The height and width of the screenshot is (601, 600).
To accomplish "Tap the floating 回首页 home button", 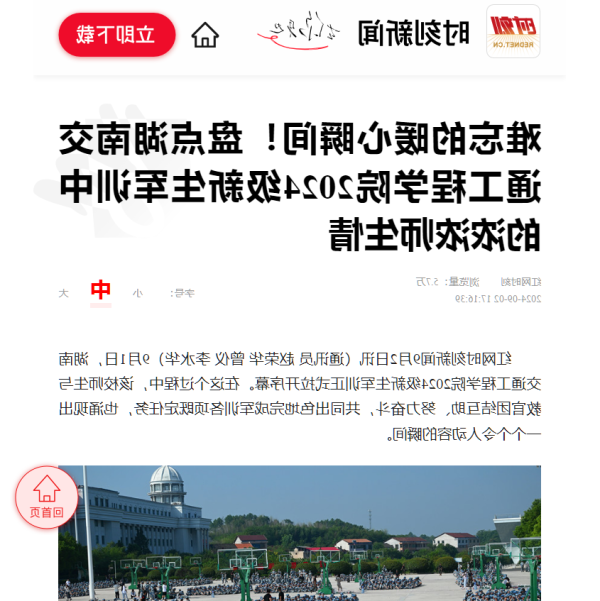I will click(46, 497).
